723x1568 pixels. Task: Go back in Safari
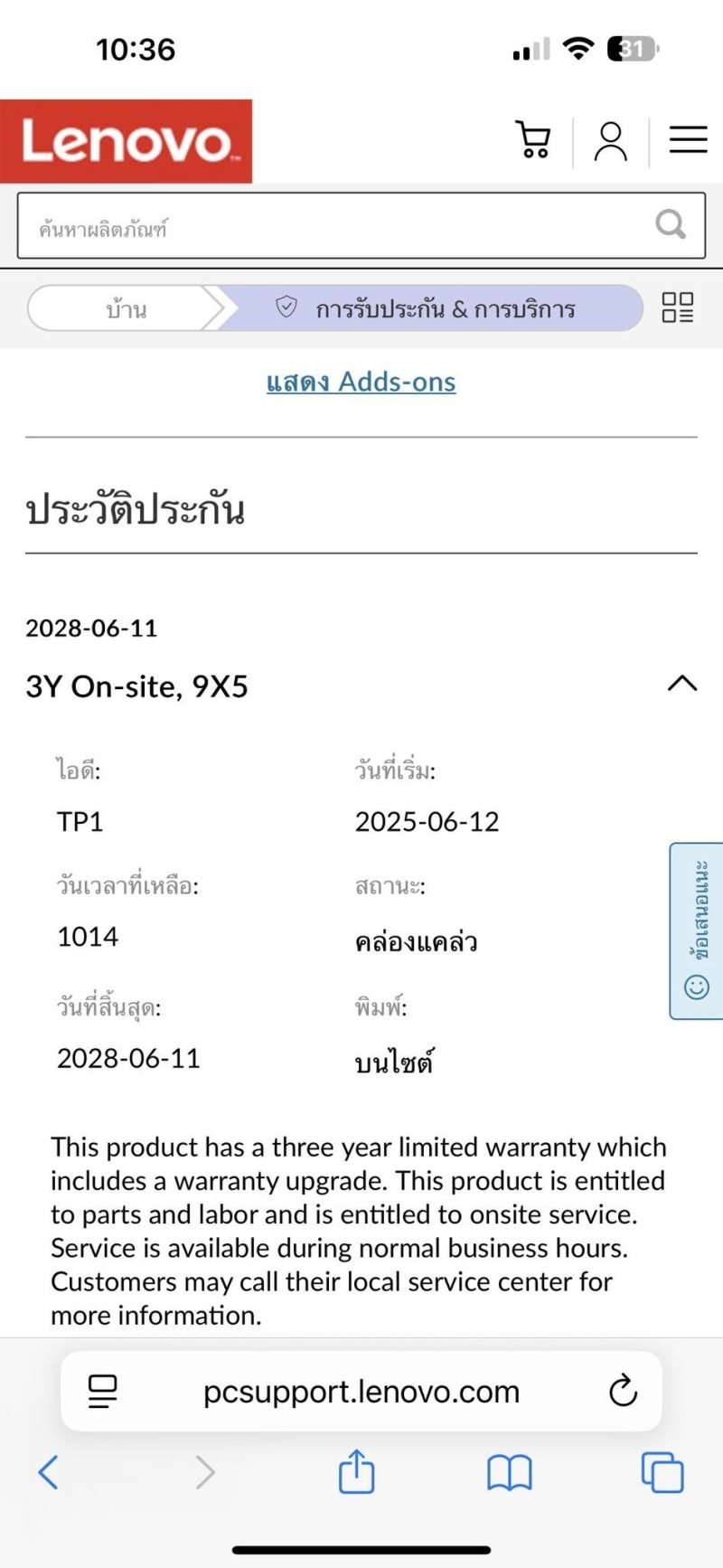coord(49,1472)
